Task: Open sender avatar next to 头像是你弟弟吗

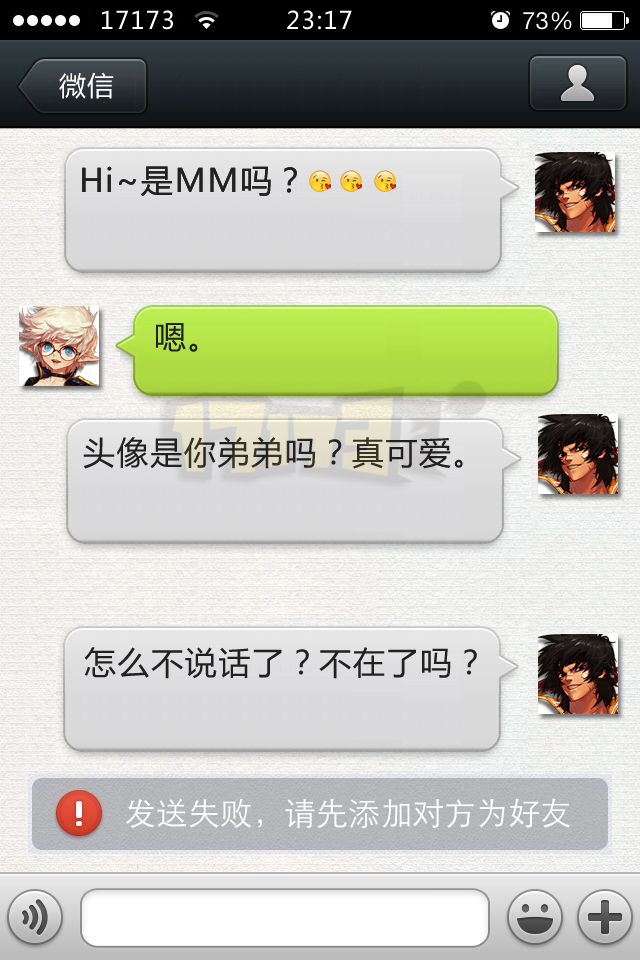Action: click(x=577, y=454)
